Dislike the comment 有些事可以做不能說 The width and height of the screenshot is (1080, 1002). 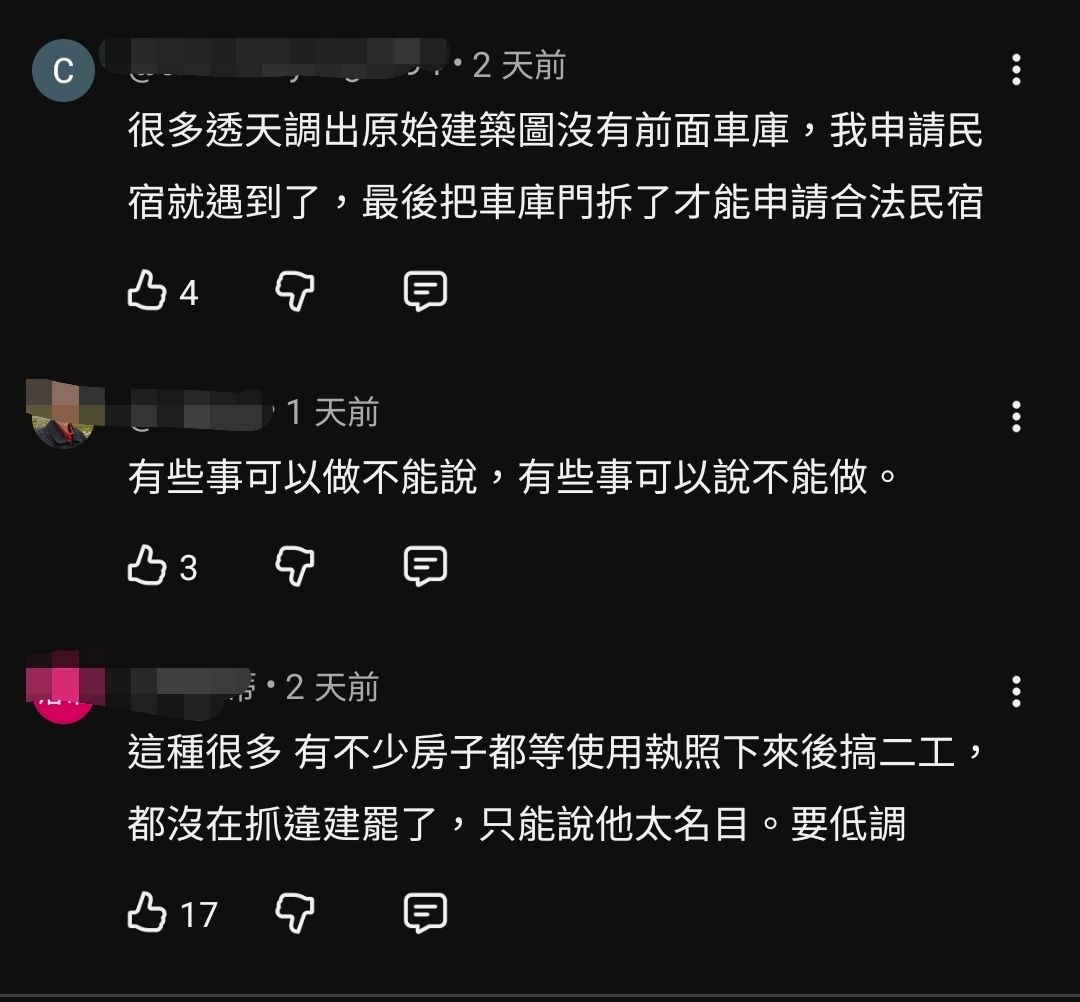point(295,566)
